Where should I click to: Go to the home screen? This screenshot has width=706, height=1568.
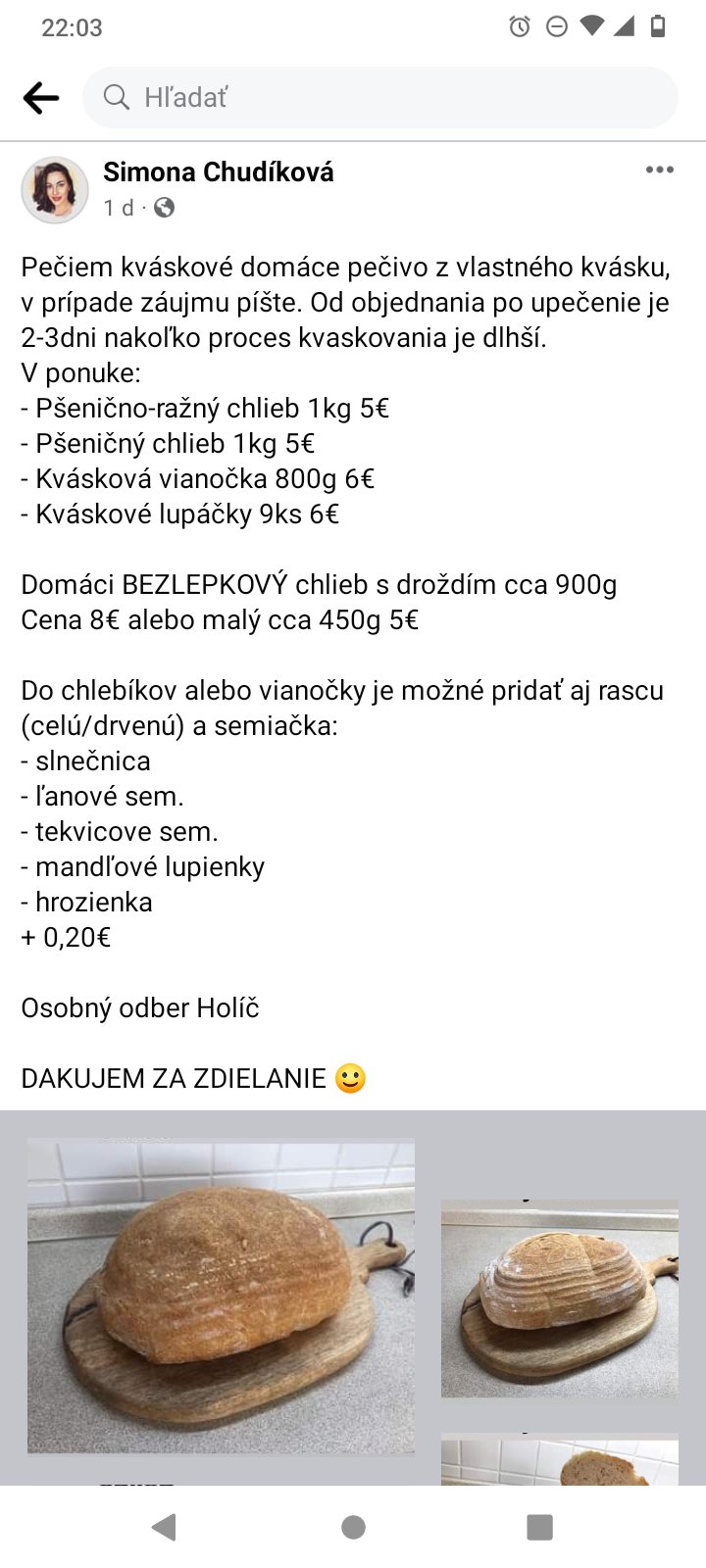coord(353,1527)
